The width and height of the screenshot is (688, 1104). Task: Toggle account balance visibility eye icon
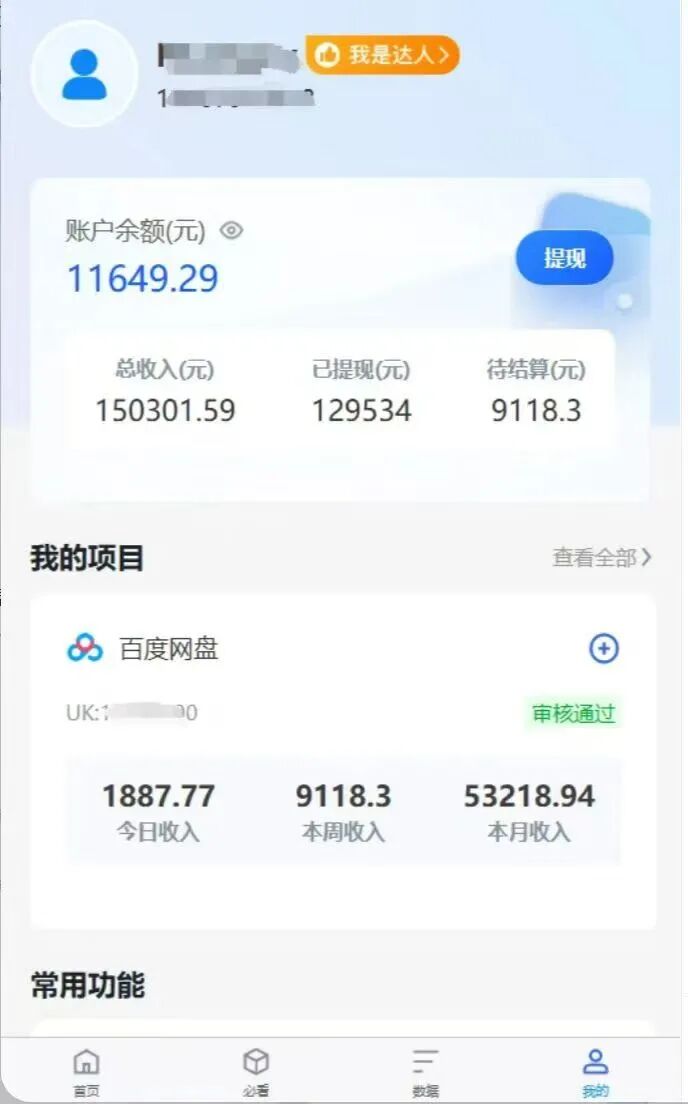click(231, 230)
